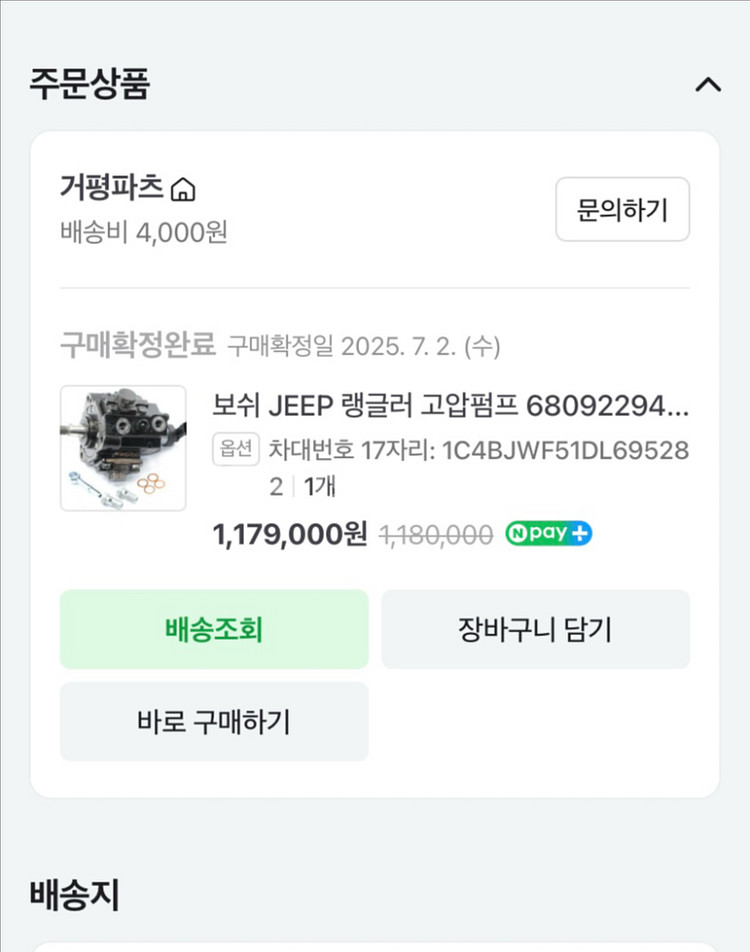Open the 보쉬 JEEP 랭글러 고압펌프 product title
This screenshot has width=750, height=952.
pos(450,406)
